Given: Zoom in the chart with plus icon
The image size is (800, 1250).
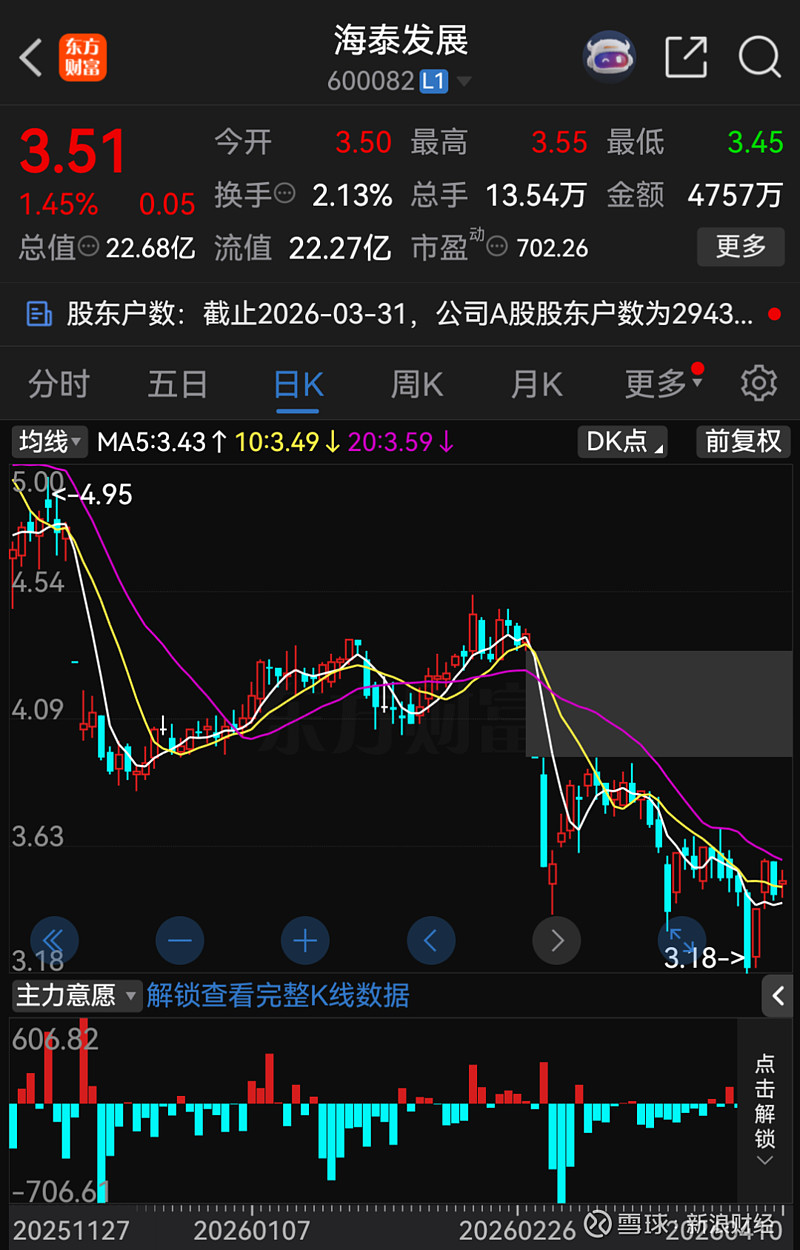Looking at the screenshot, I should 305,940.
